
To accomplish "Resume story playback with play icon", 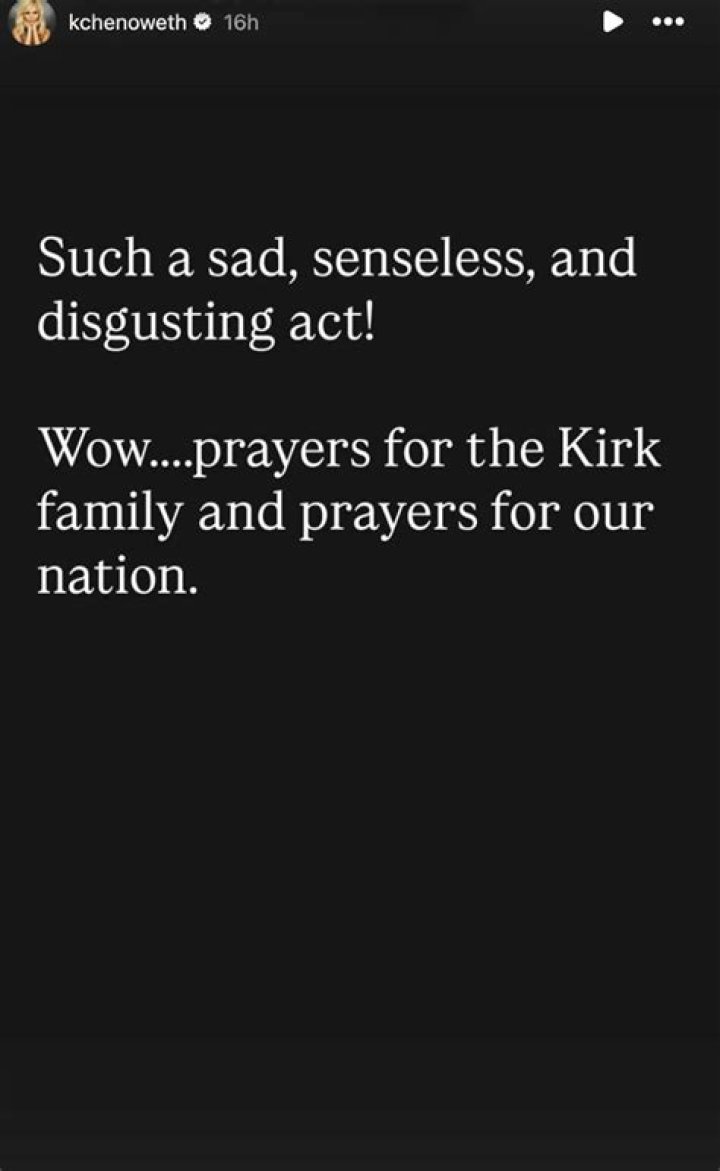I will [614, 22].
